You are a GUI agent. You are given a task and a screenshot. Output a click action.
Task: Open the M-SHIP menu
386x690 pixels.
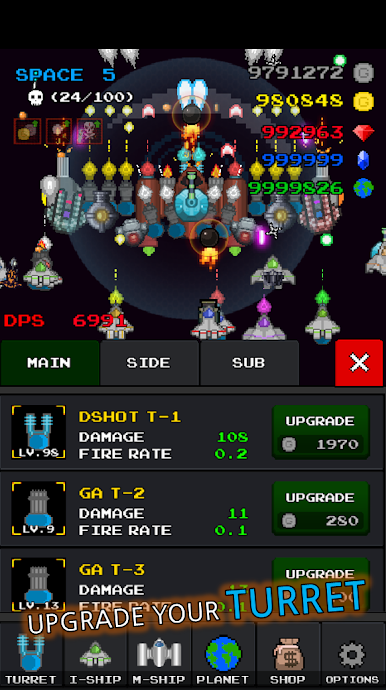[x=159, y=656]
